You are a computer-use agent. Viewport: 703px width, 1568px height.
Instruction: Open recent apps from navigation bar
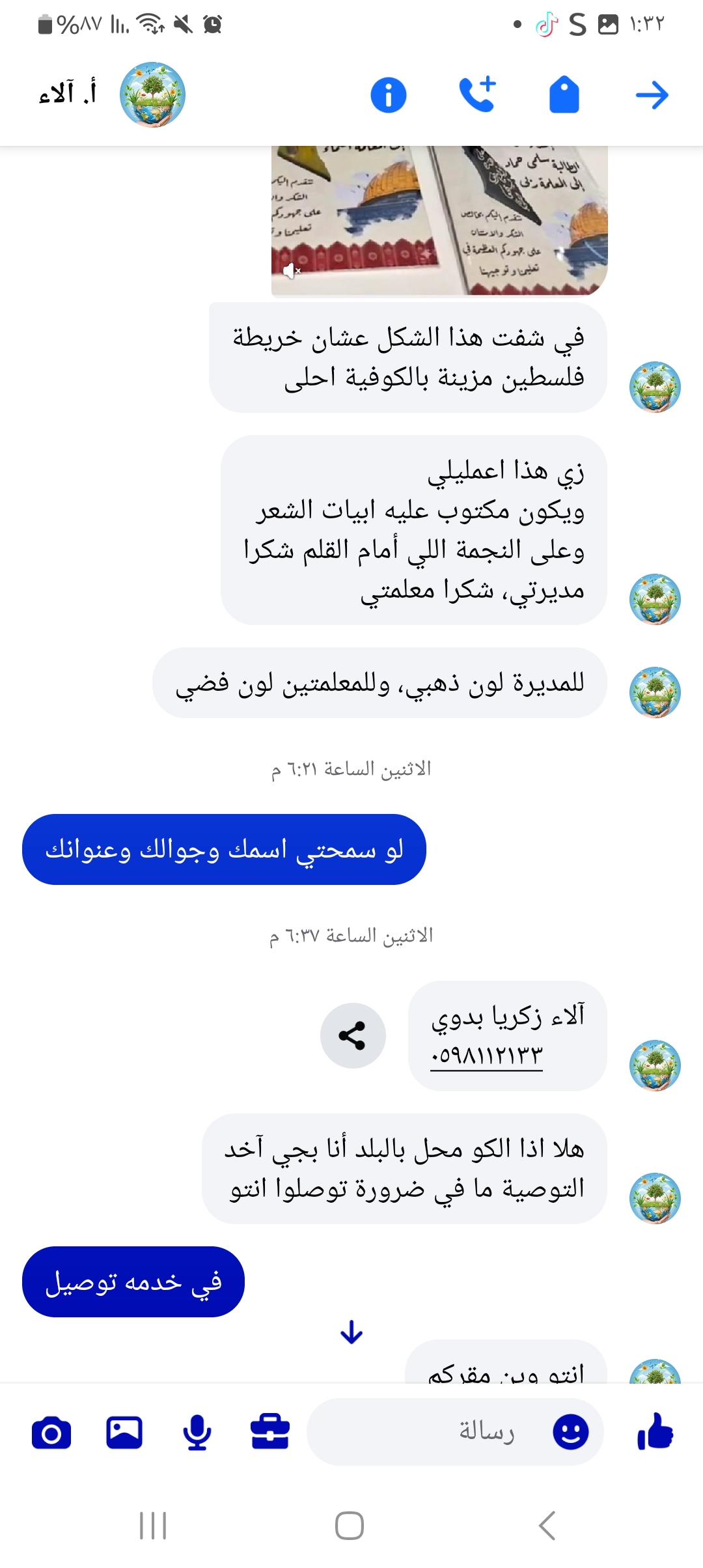coord(154,1526)
